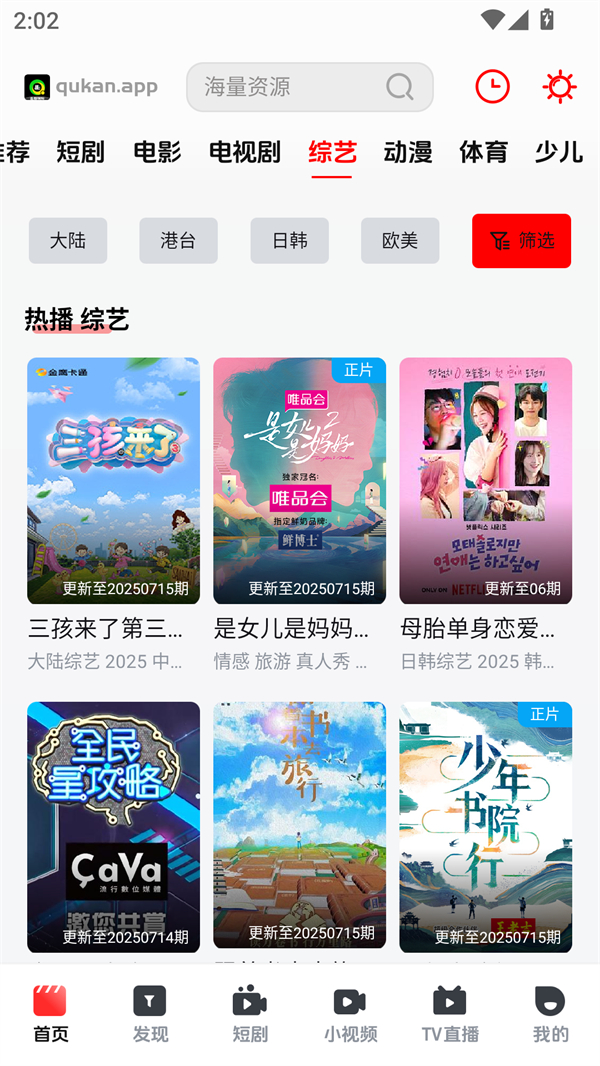Open TV直播 in bottom navigation
This screenshot has width=600, height=1066.
pos(450,1014)
